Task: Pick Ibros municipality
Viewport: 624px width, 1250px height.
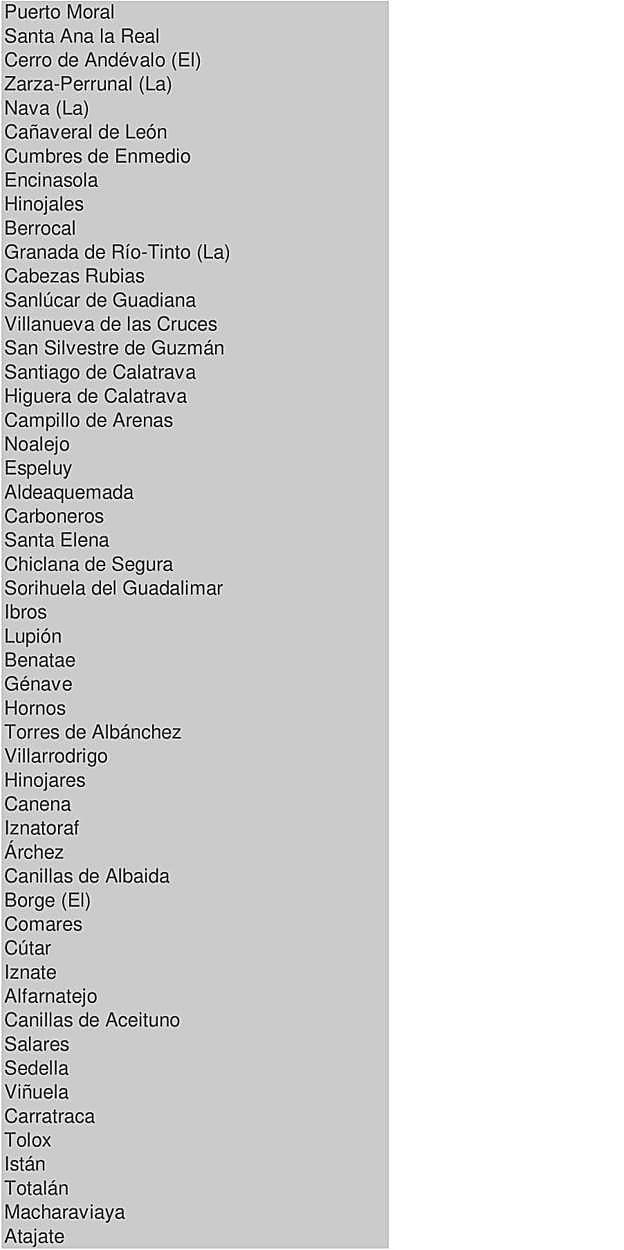Action: coord(25,612)
